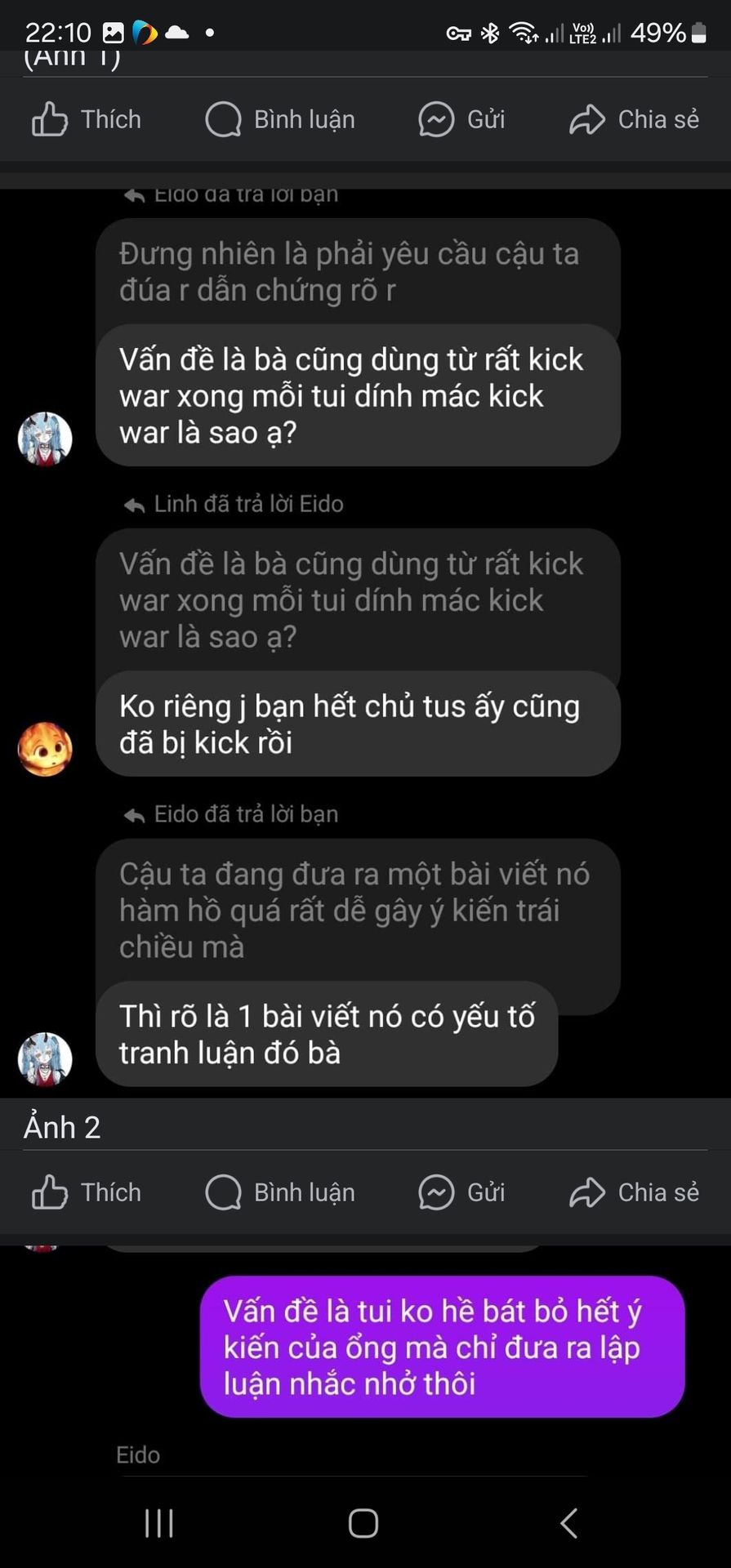Comment on the Ảnh 2 photo
This screenshot has width=731, height=1568.
coord(280,1192)
